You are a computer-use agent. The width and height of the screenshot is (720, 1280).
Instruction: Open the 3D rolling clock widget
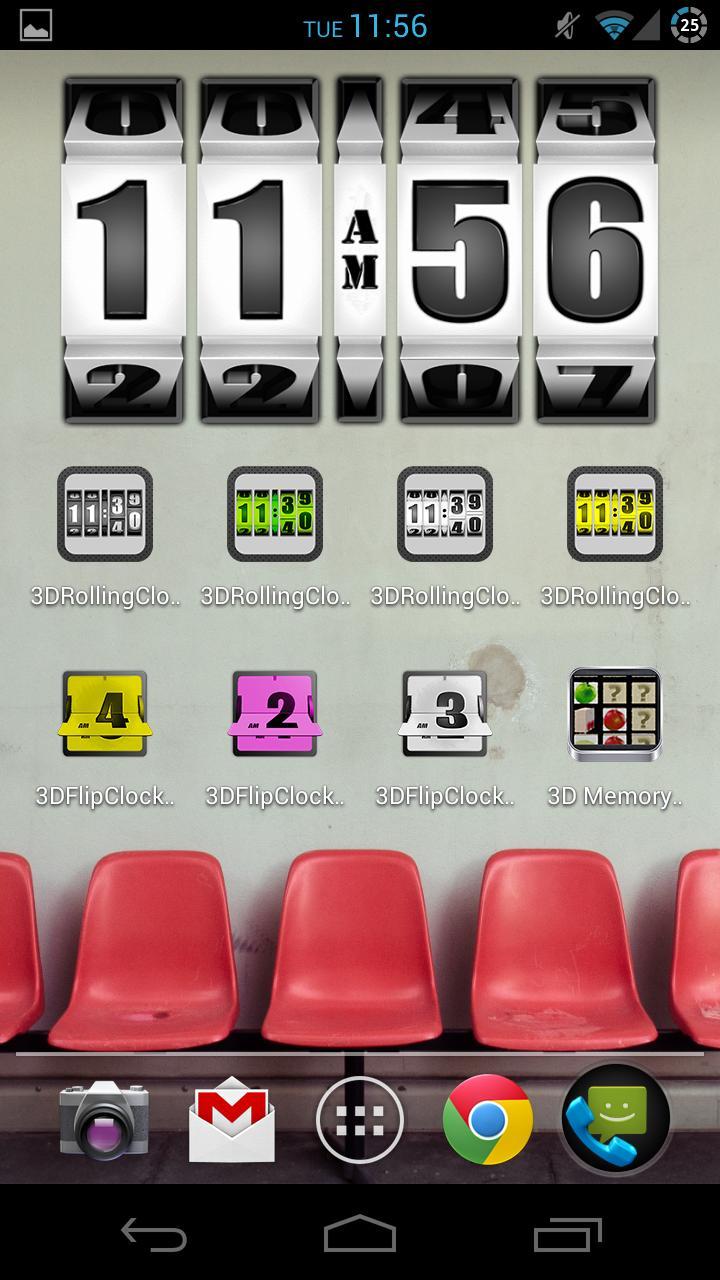360,250
